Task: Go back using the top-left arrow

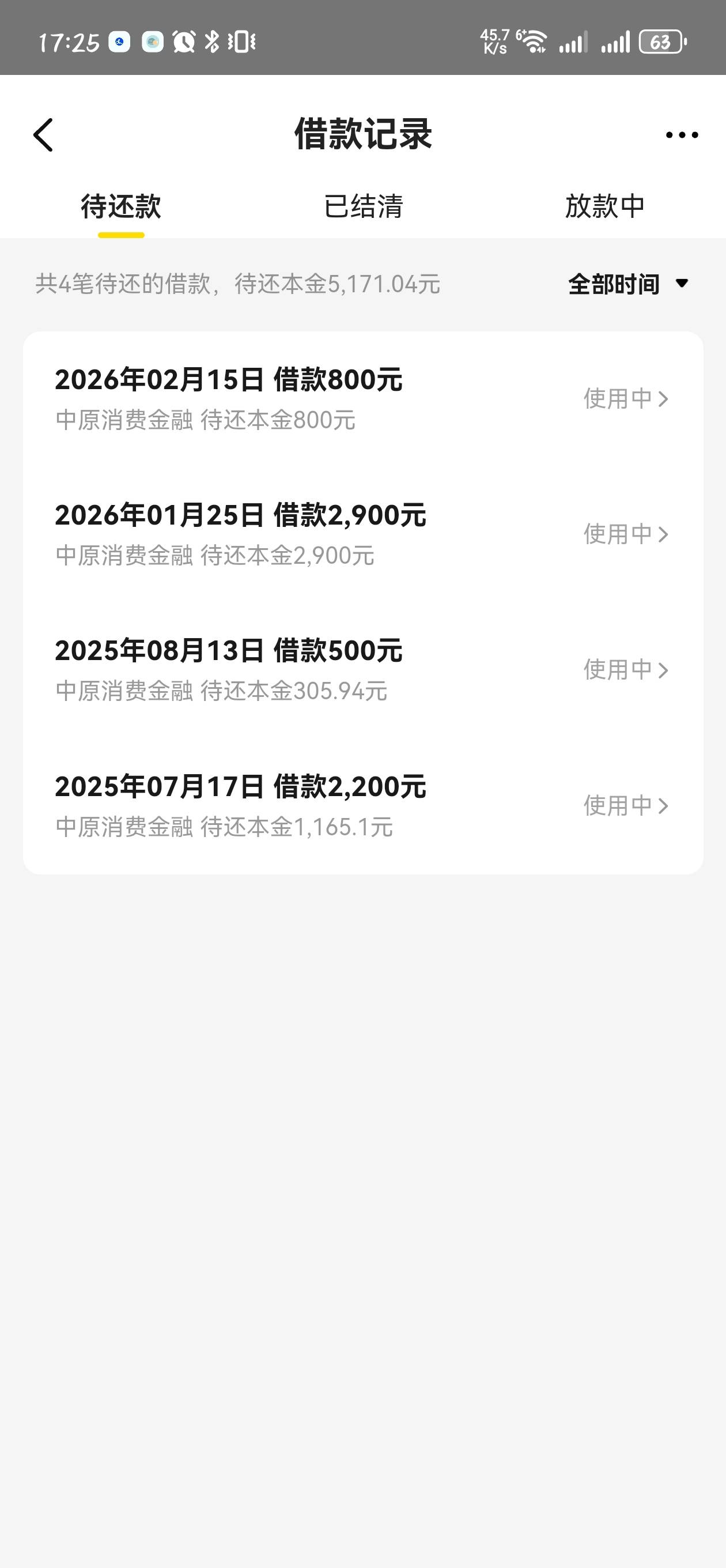Action: pos(43,134)
